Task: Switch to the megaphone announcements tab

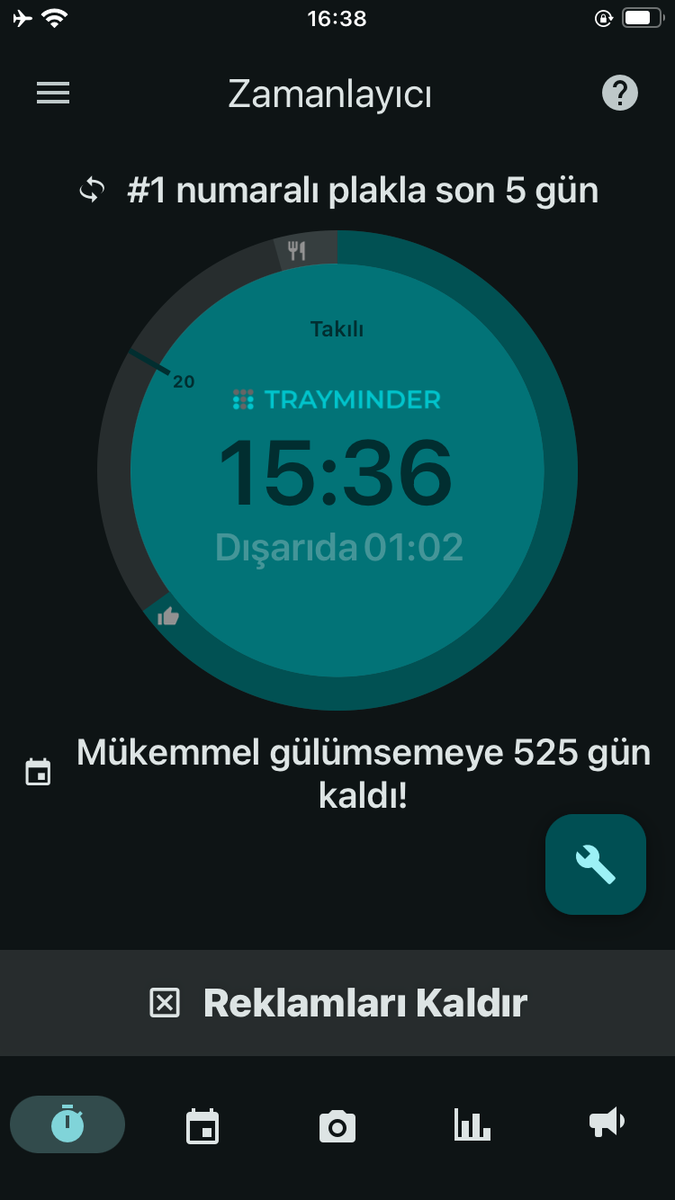Action: [607, 1123]
